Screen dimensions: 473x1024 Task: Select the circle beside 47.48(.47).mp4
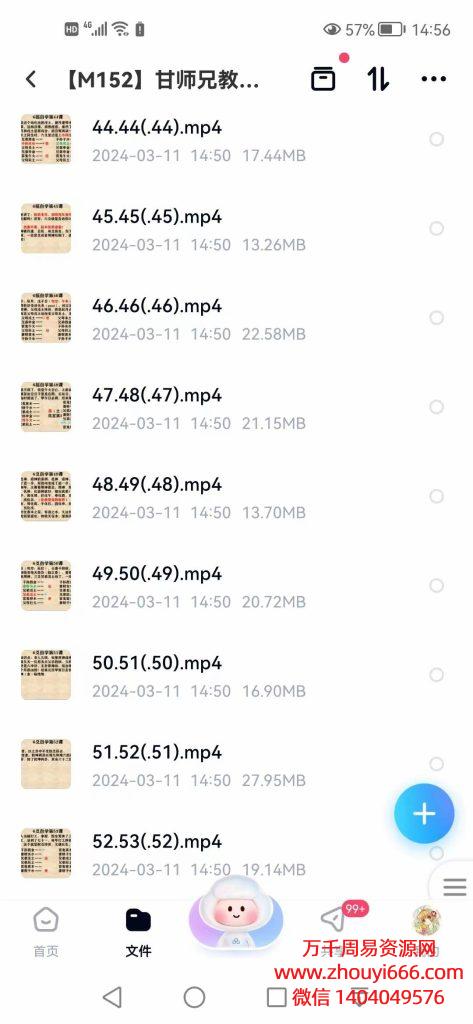(436, 407)
